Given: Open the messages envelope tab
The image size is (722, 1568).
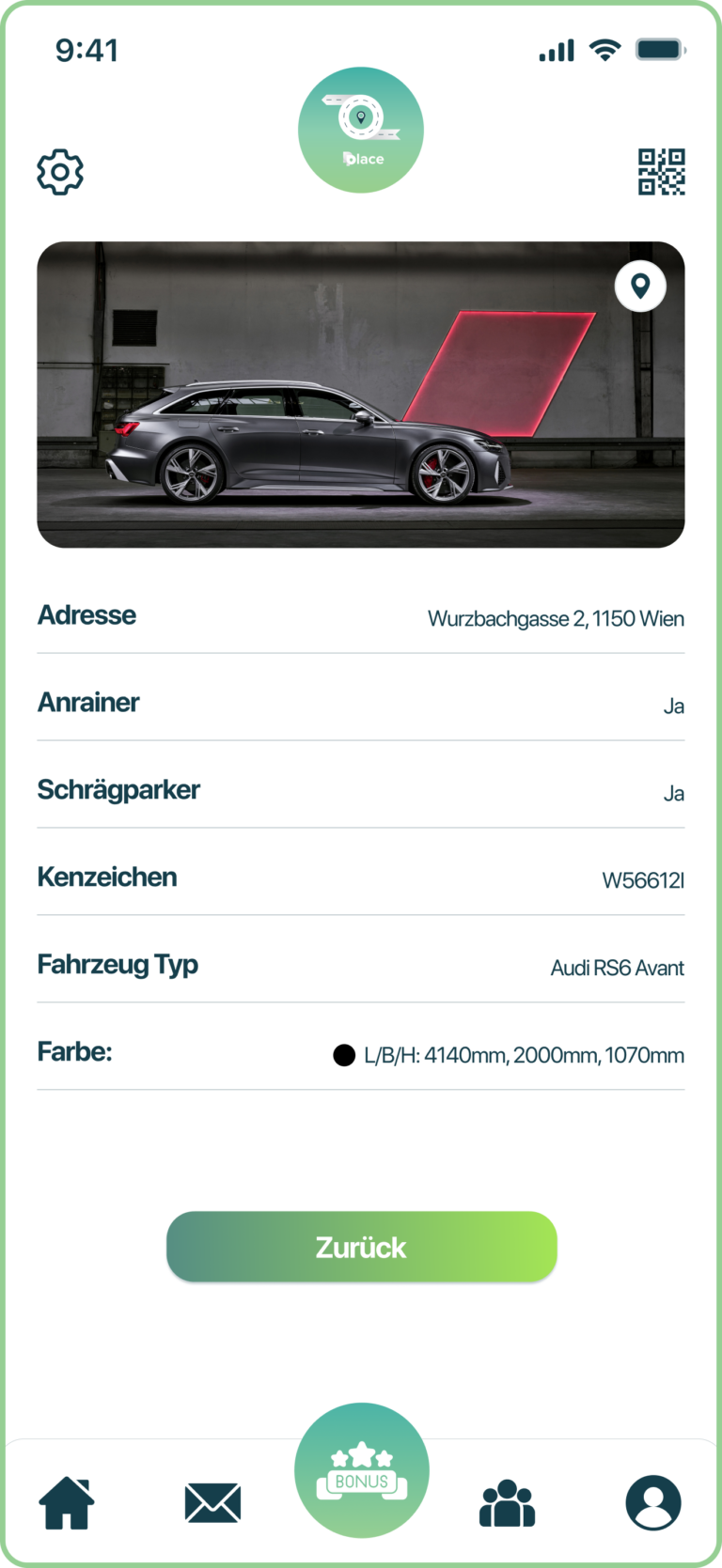Looking at the screenshot, I should [x=212, y=1502].
